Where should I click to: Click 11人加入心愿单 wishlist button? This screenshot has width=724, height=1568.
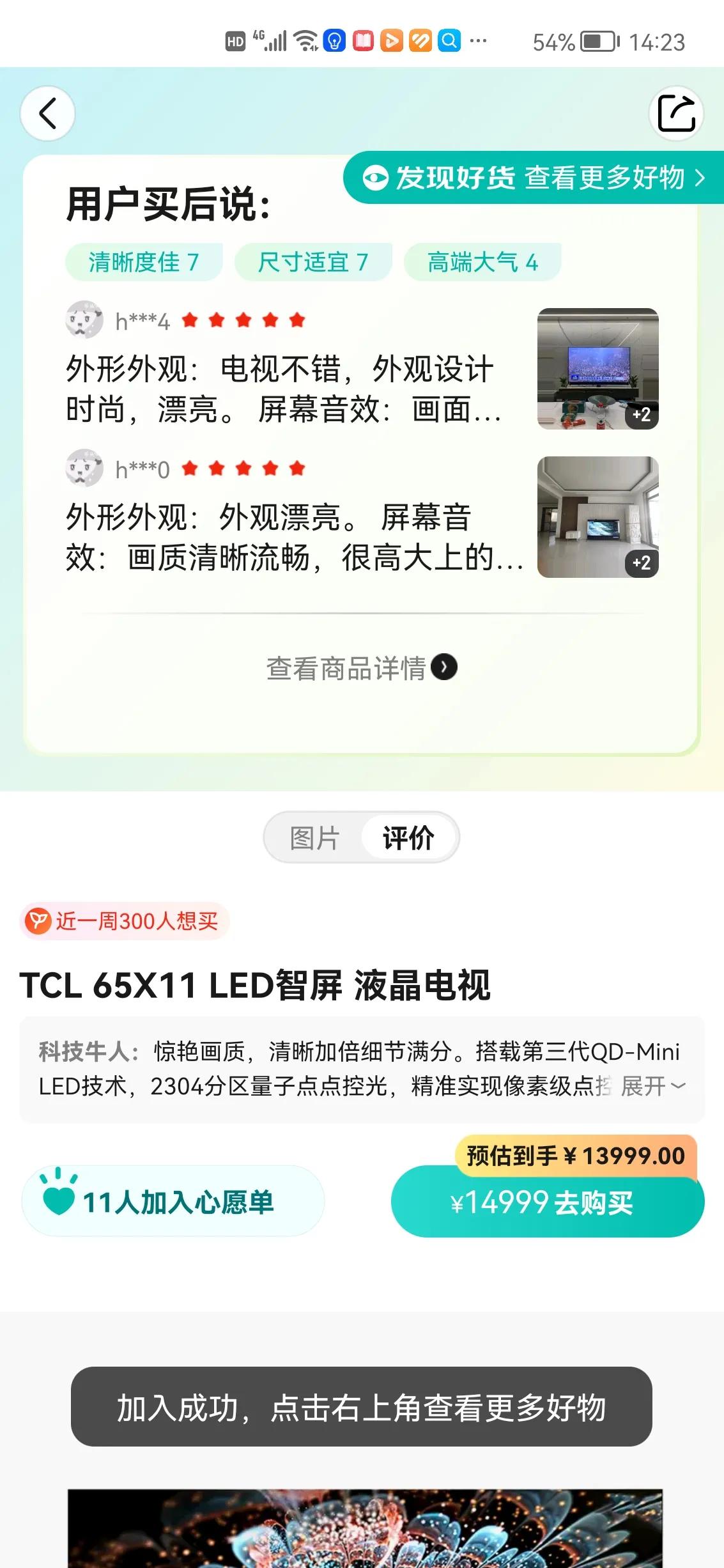173,1201
